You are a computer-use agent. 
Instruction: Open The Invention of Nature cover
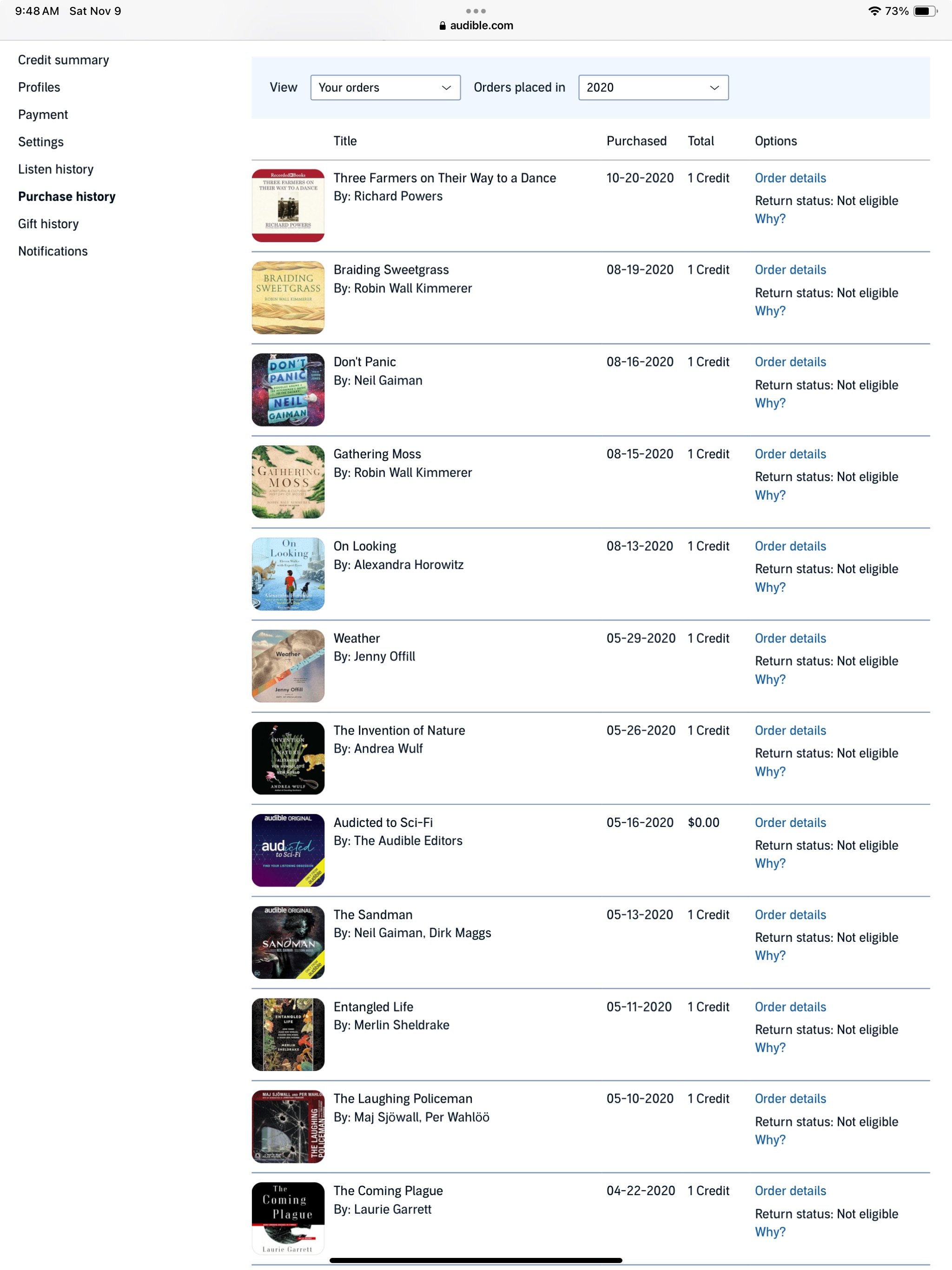point(288,758)
